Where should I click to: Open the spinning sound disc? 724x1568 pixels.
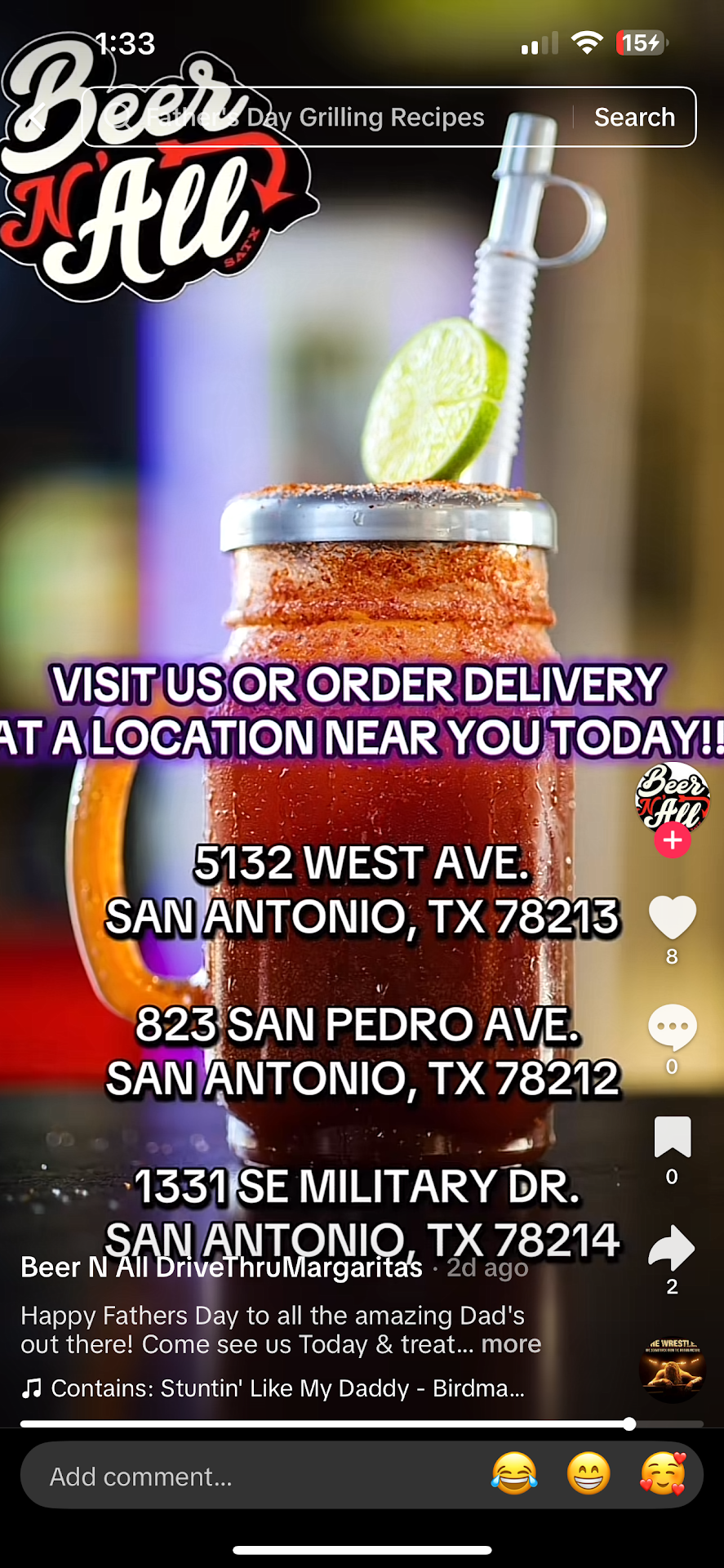672,1370
